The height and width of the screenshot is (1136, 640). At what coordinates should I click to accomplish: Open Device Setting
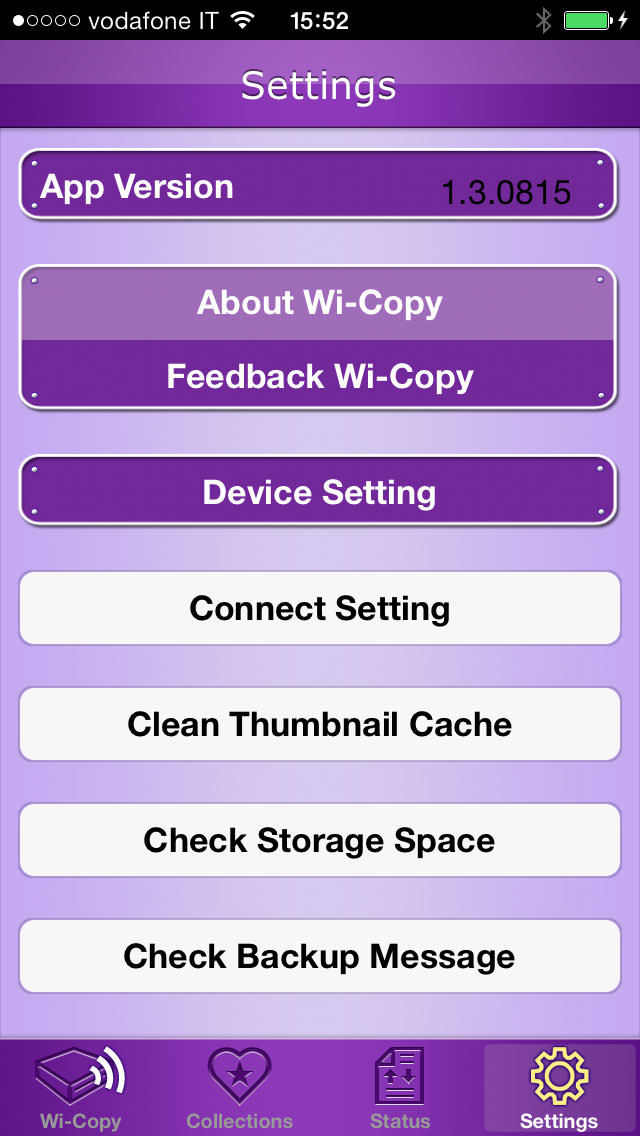coord(320,492)
